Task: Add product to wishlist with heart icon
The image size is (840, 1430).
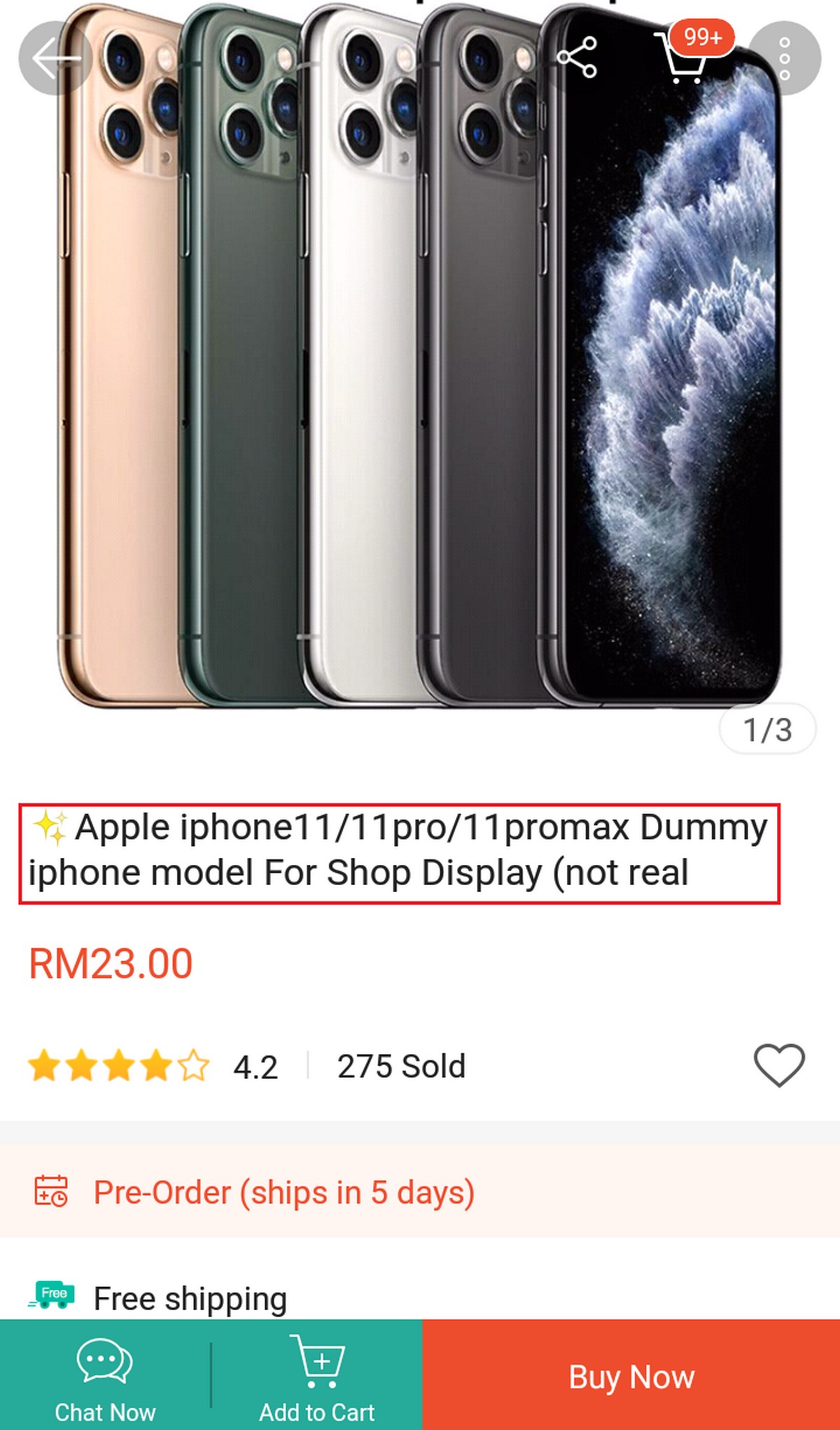Action: point(779,1064)
